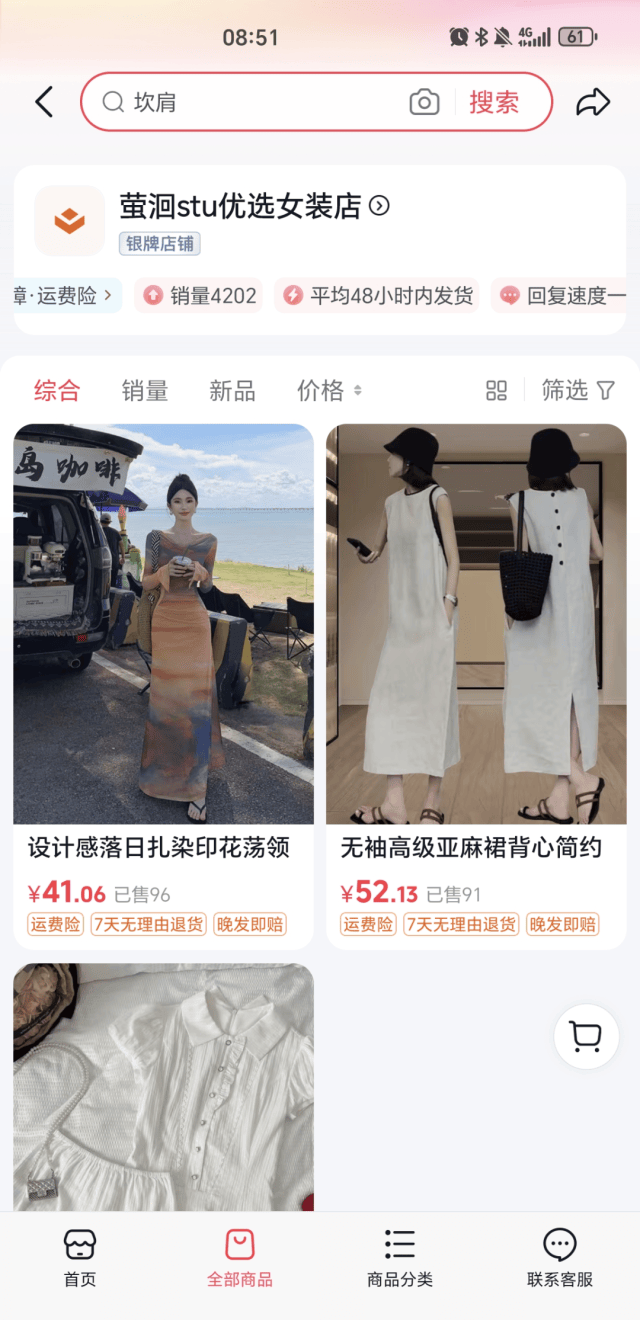Switch to 商品分类 tab

coord(399,1257)
